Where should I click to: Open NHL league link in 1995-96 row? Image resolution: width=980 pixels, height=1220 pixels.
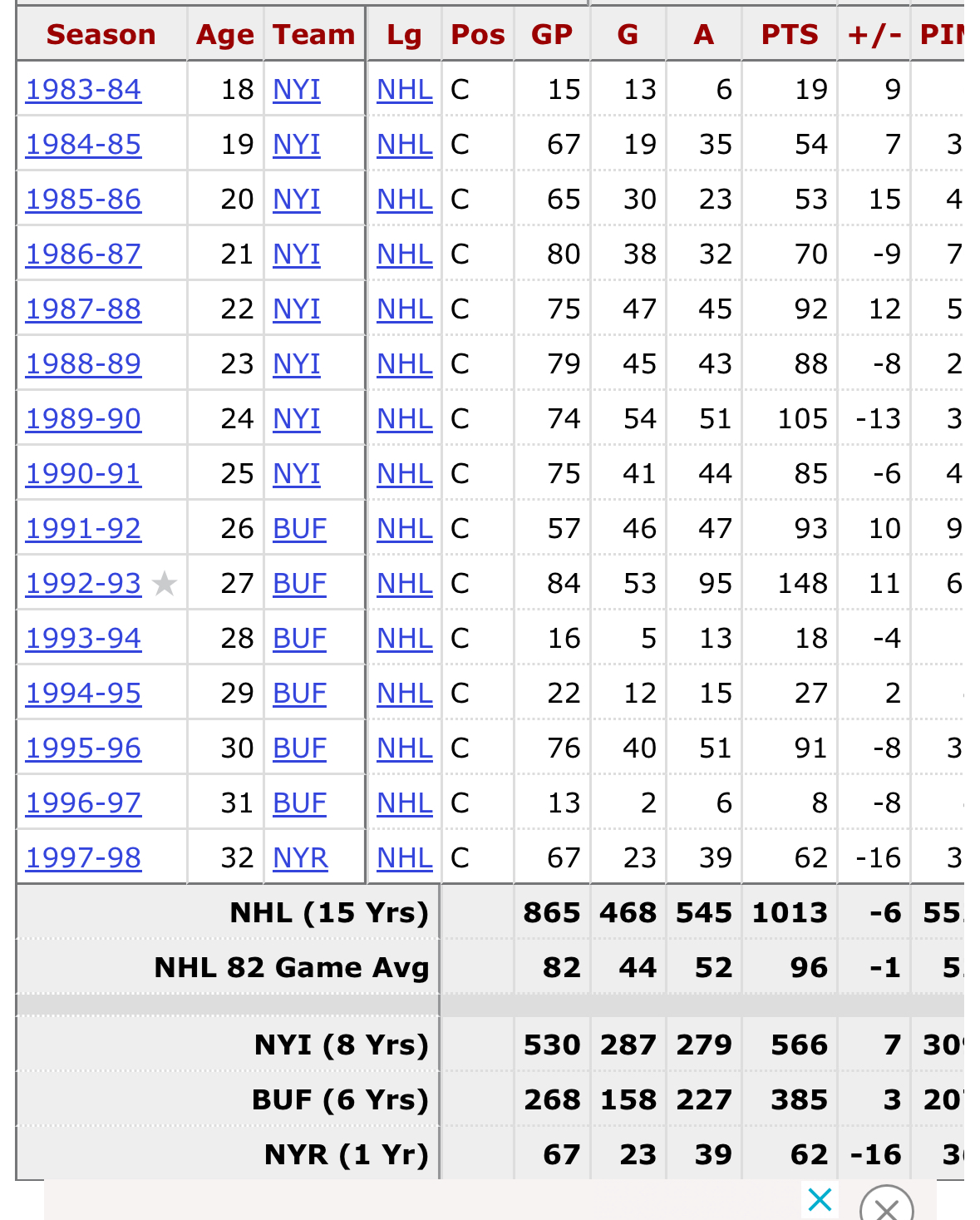[405, 748]
